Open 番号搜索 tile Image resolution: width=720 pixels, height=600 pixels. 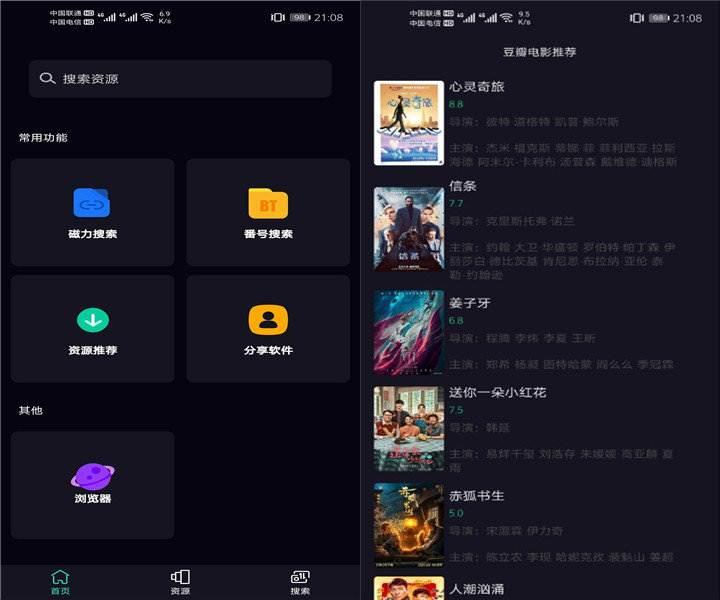click(268, 212)
